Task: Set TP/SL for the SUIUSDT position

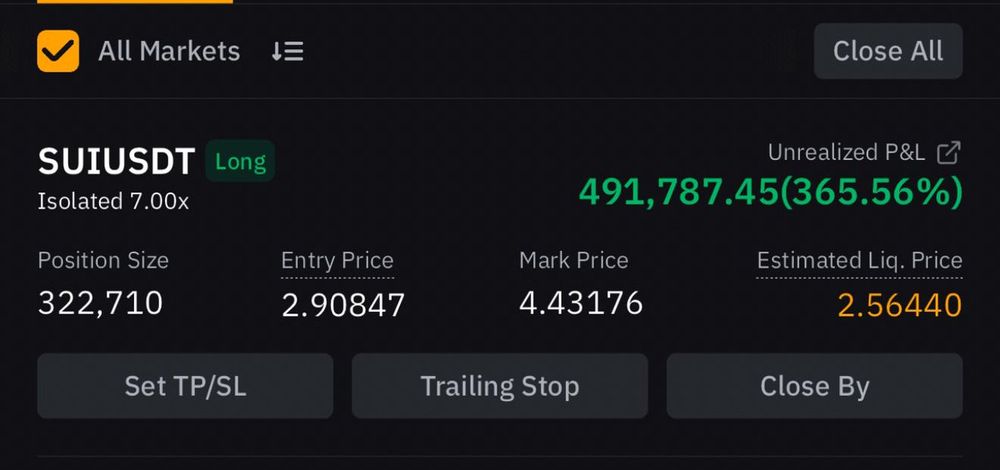Action: [185, 386]
